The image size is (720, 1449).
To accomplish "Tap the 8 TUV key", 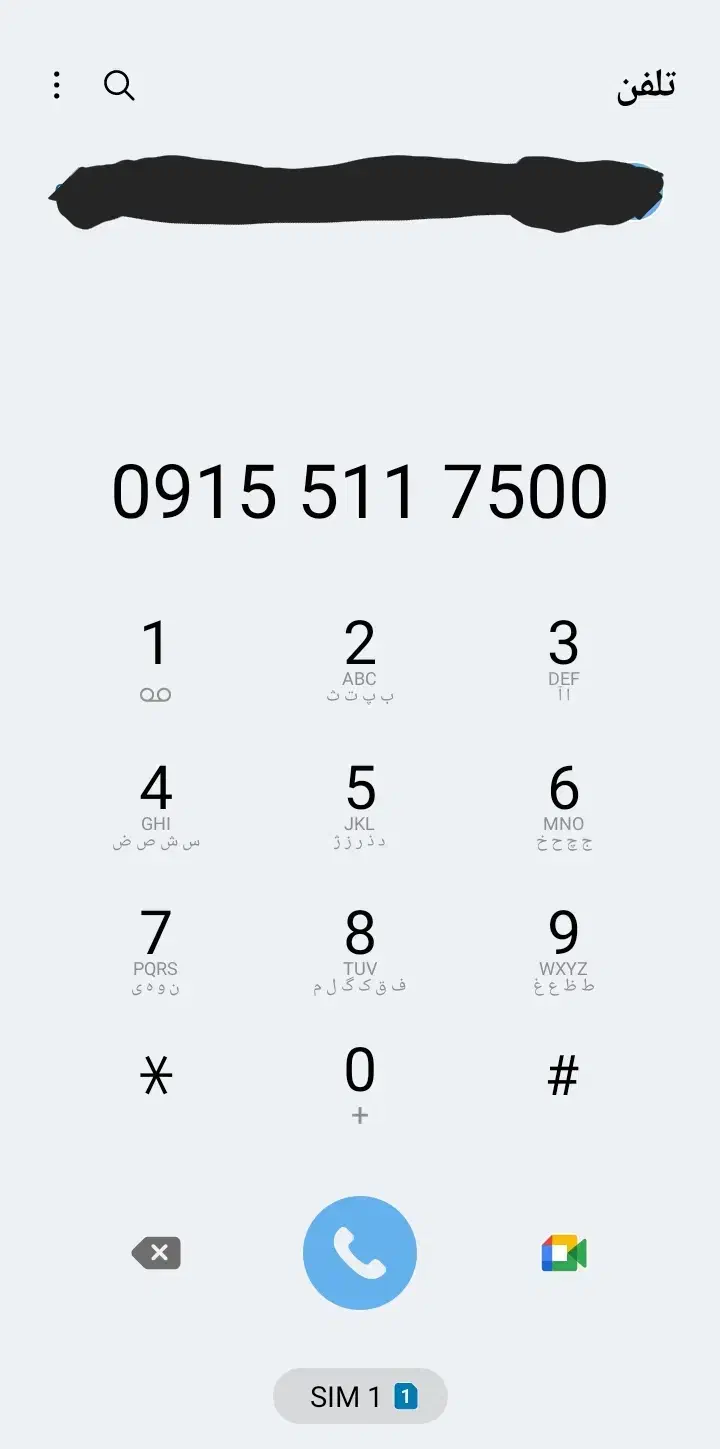I will [360, 947].
